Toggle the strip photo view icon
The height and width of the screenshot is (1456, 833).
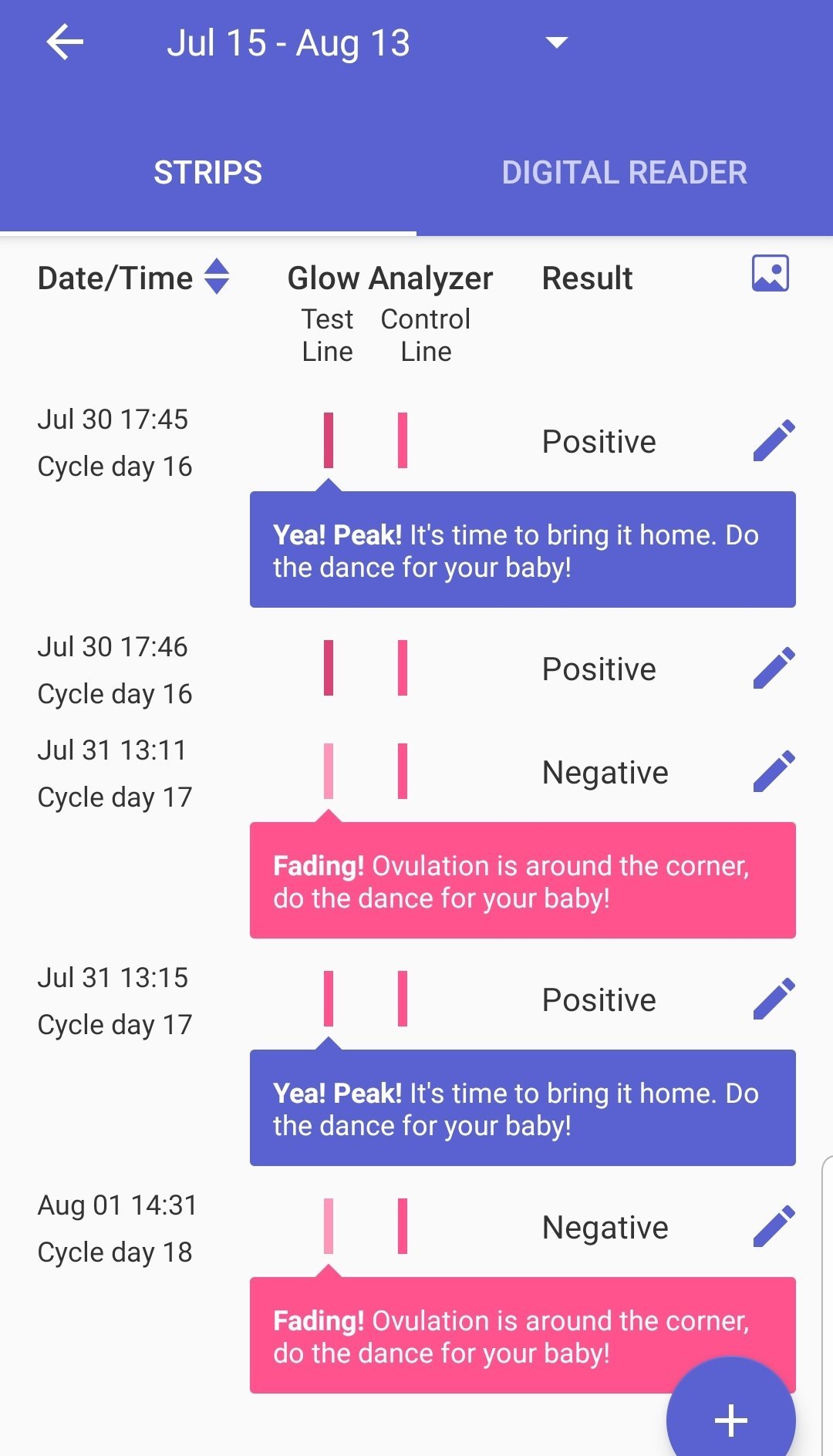click(x=770, y=273)
